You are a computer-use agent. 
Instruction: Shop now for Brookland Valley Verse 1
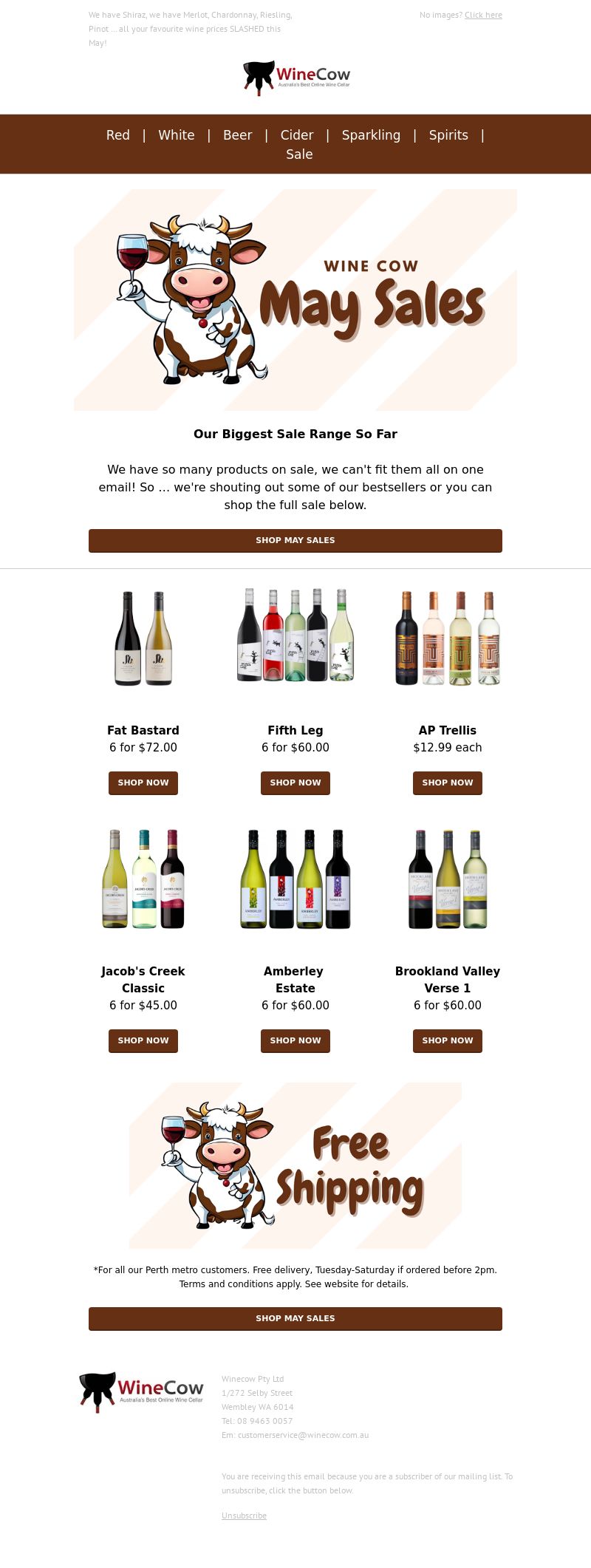(448, 1040)
